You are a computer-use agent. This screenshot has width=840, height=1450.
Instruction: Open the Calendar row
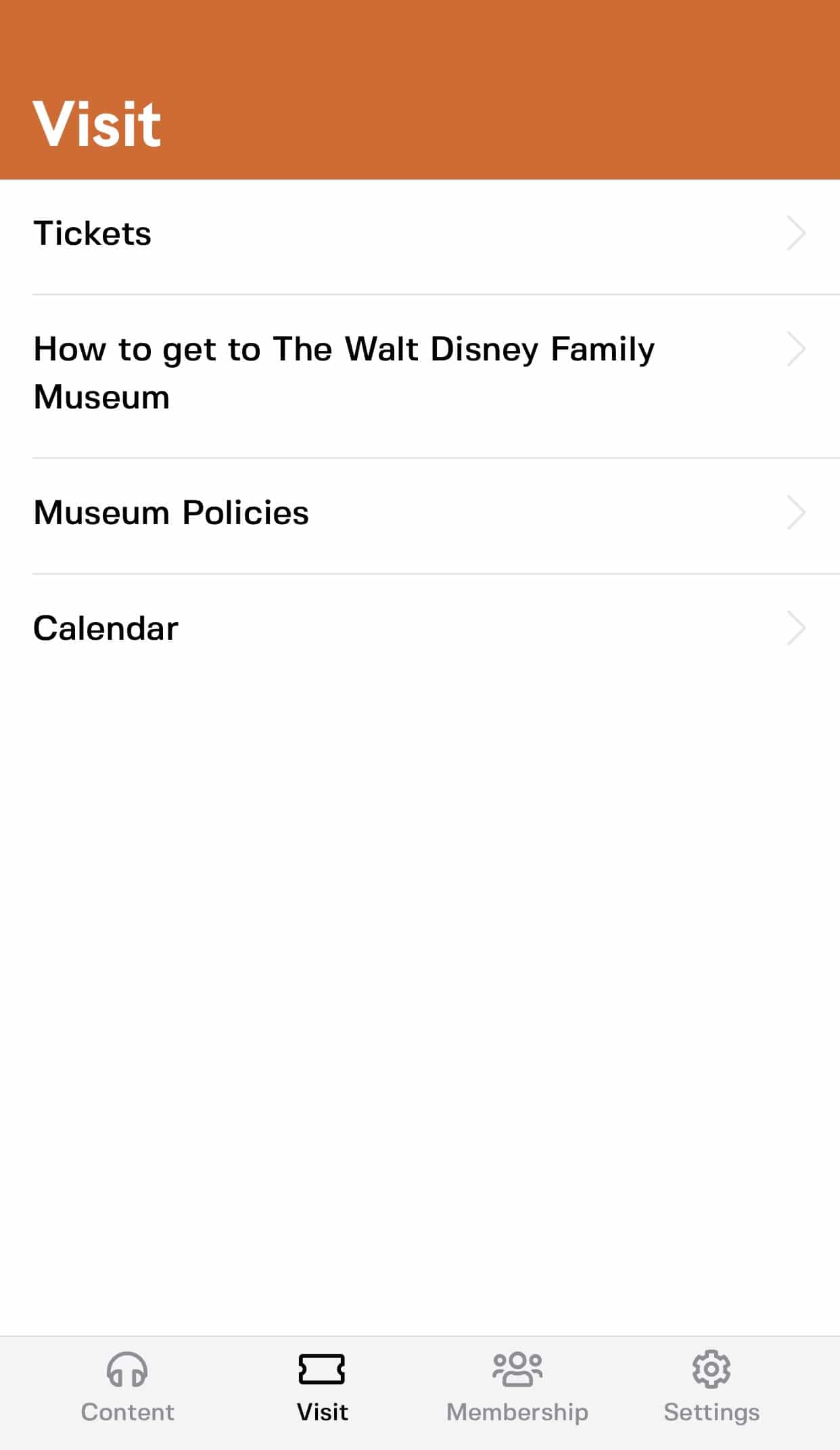(419, 628)
